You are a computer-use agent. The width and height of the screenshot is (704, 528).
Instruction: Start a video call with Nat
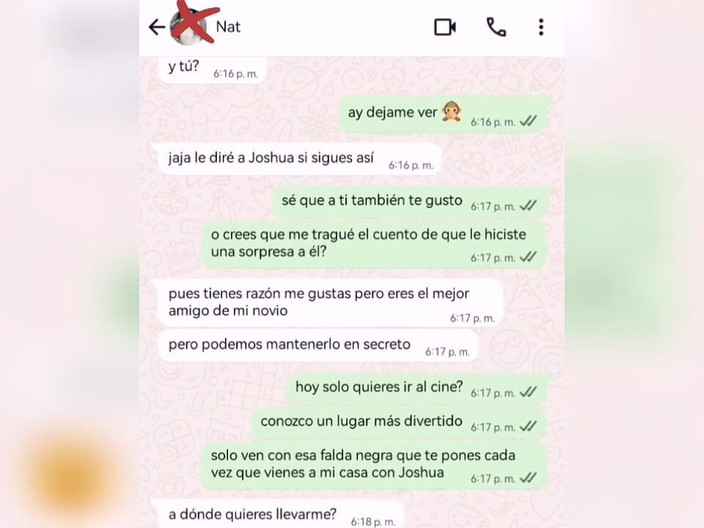pos(445,27)
